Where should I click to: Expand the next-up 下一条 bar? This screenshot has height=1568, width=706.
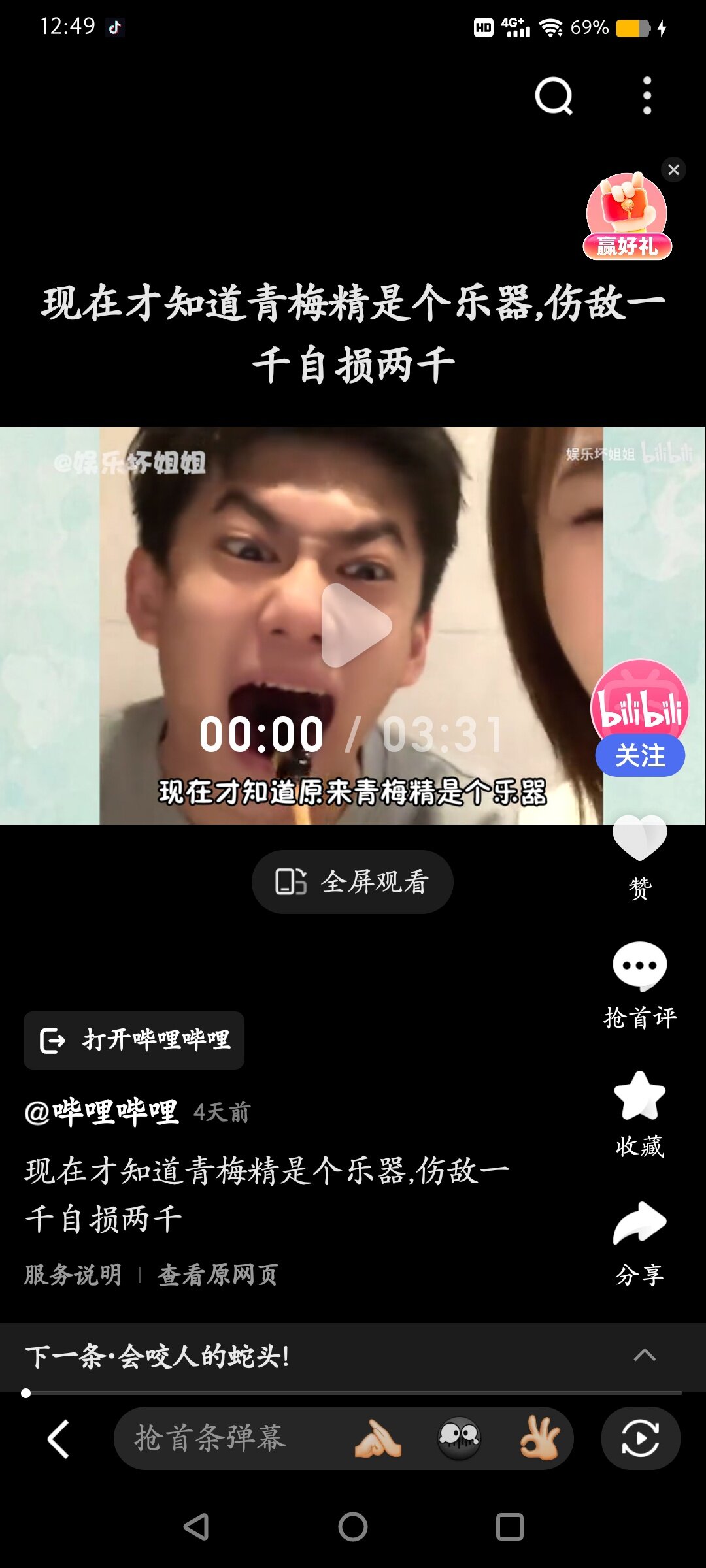(645, 1356)
